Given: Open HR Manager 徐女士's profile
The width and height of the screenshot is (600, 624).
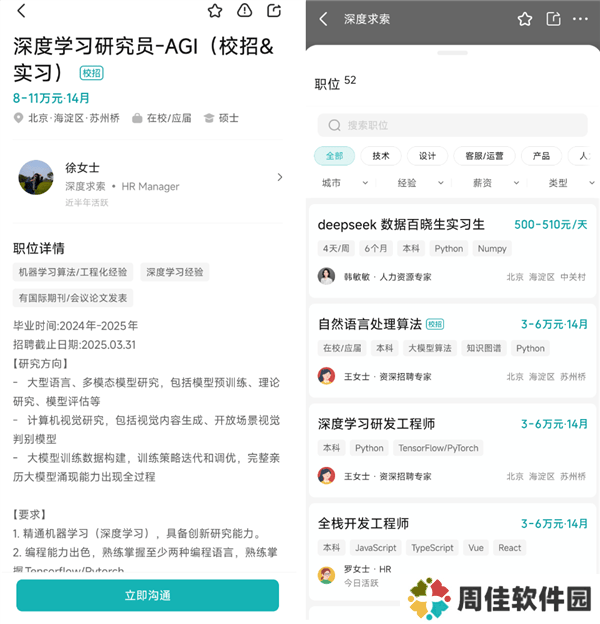Looking at the screenshot, I should [x=150, y=177].
